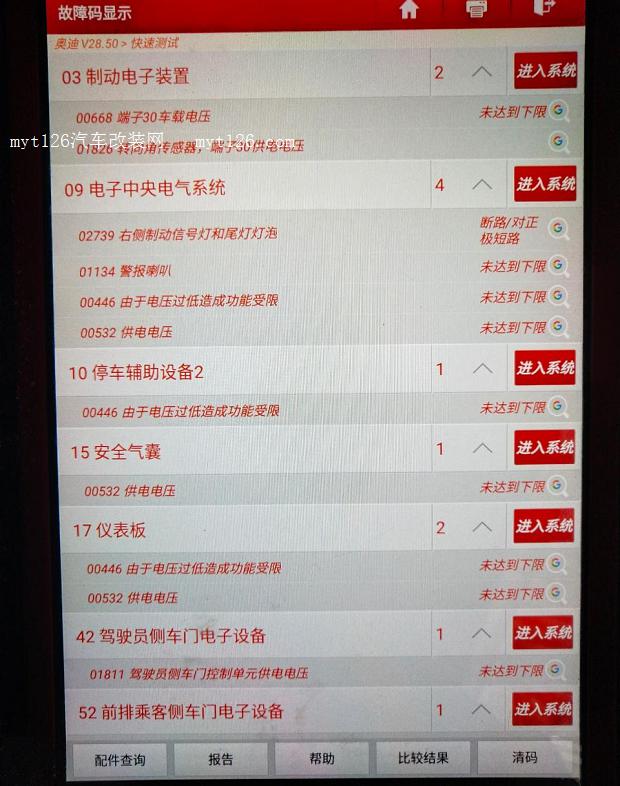Enter system for 15 安全气囊
Screen dimensions: 620x786
coord(545,447)
